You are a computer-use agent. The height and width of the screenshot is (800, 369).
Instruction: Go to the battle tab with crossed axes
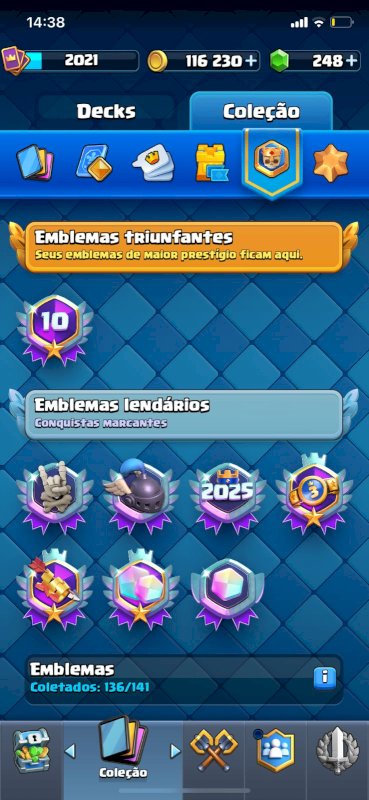pos(213,750)
